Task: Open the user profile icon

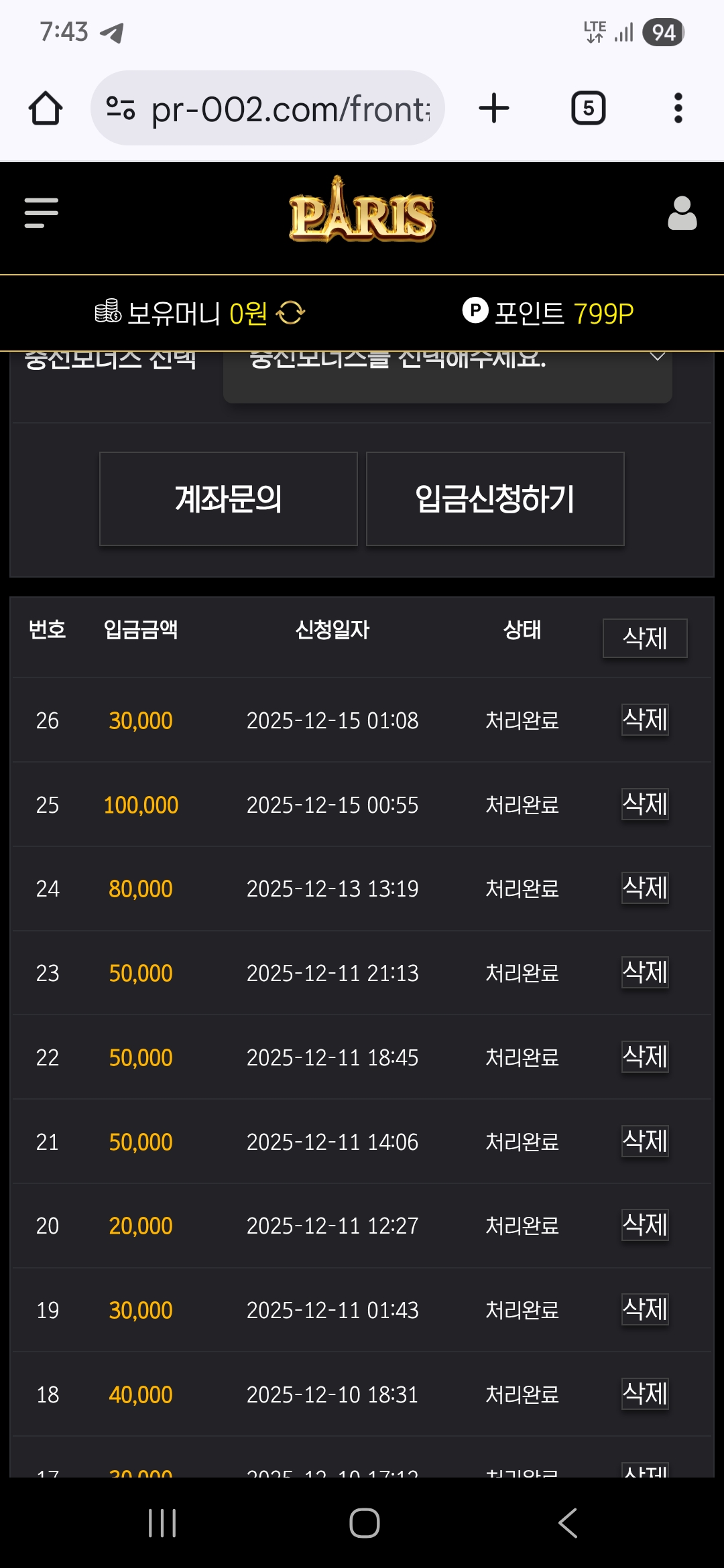Action: pos(682,213)
